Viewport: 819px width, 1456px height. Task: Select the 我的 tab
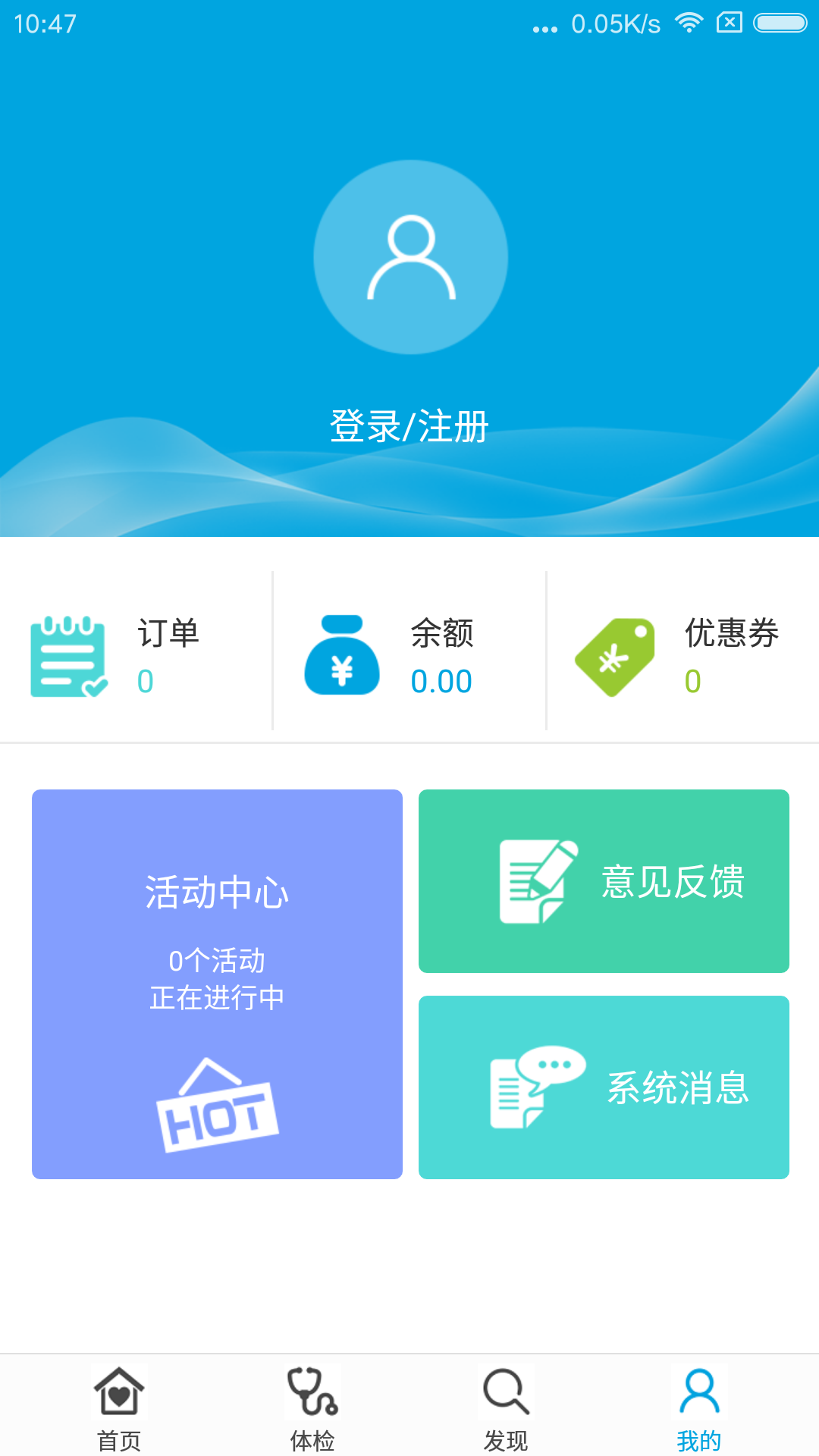699,1407
